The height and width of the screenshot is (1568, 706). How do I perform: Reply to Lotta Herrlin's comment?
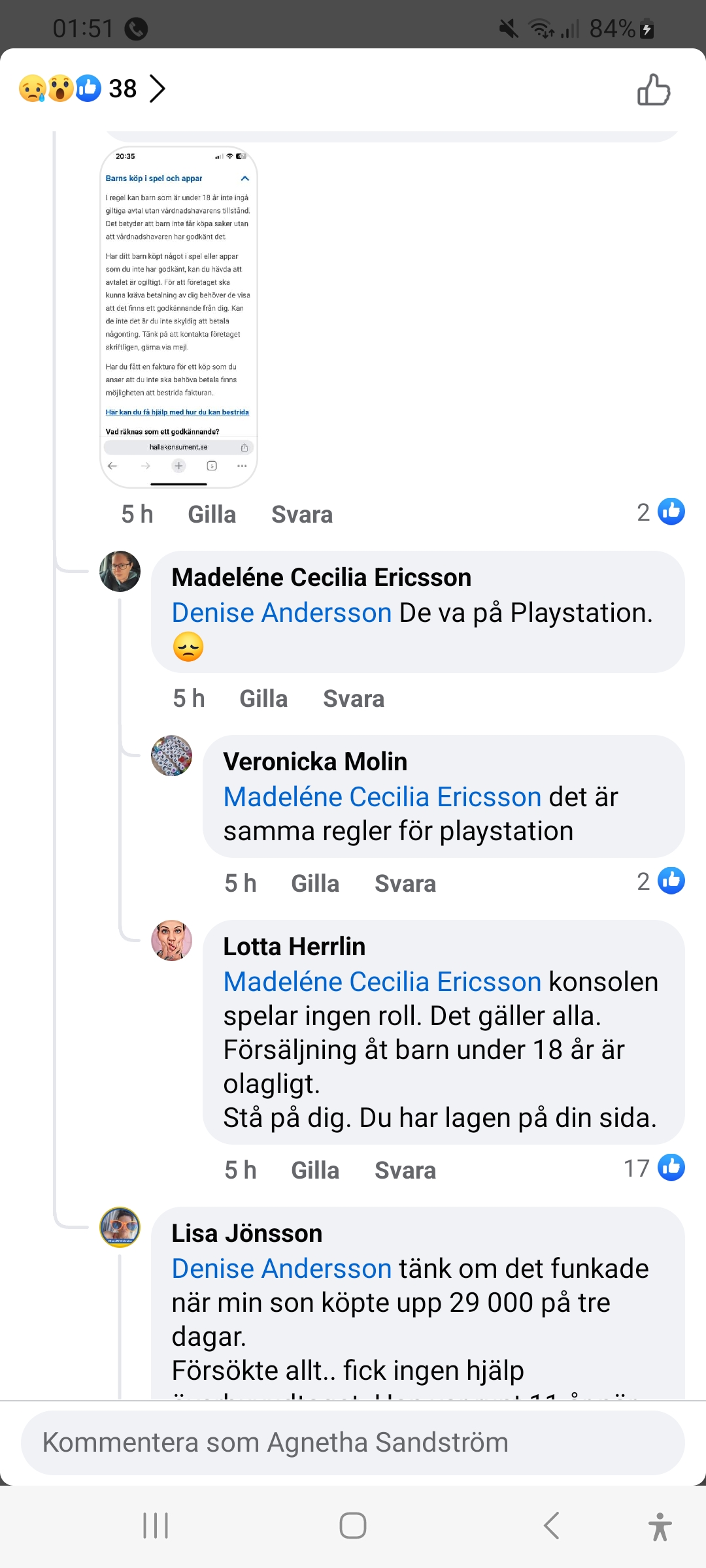405,1171
